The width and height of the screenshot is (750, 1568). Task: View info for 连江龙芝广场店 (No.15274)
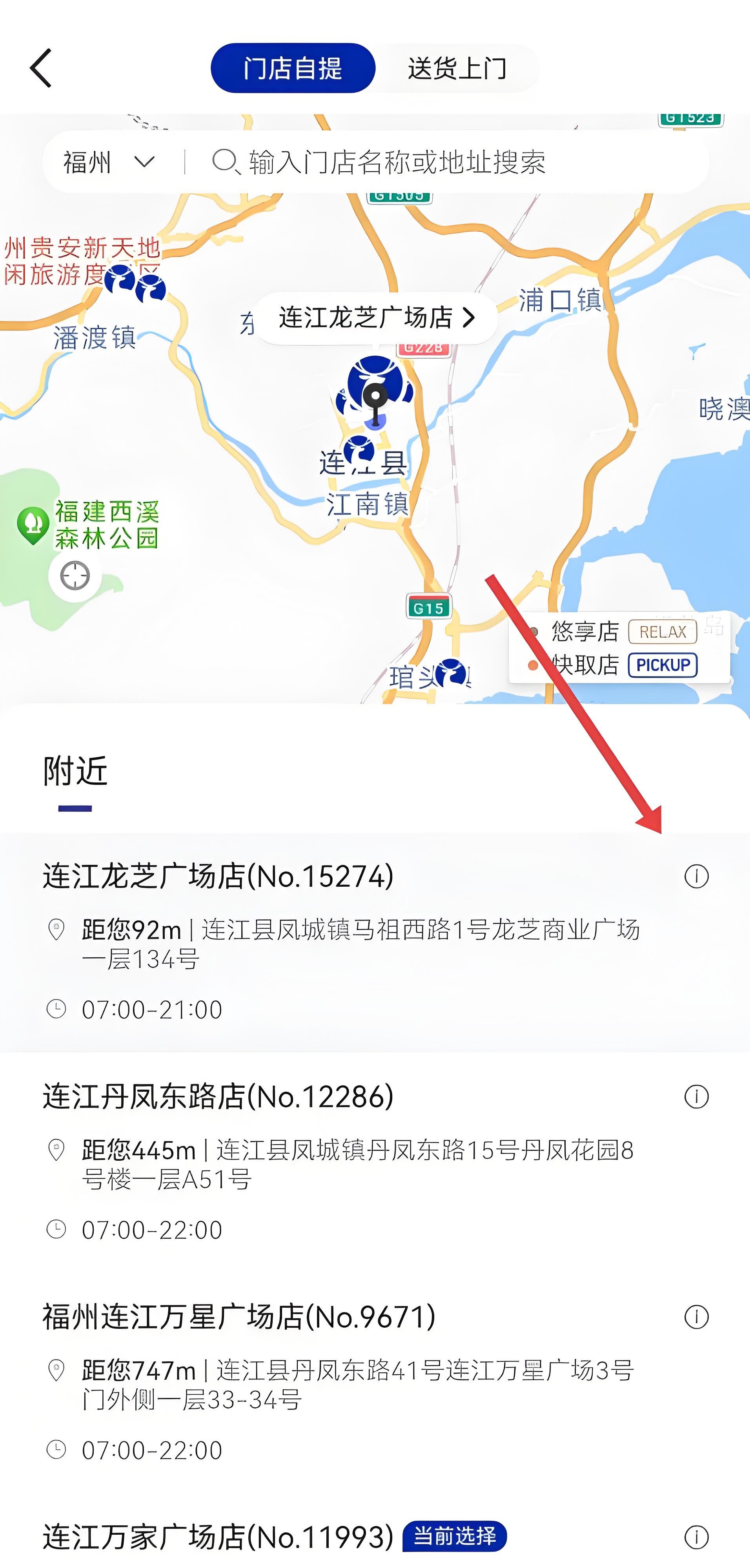(x=696, y=877)
